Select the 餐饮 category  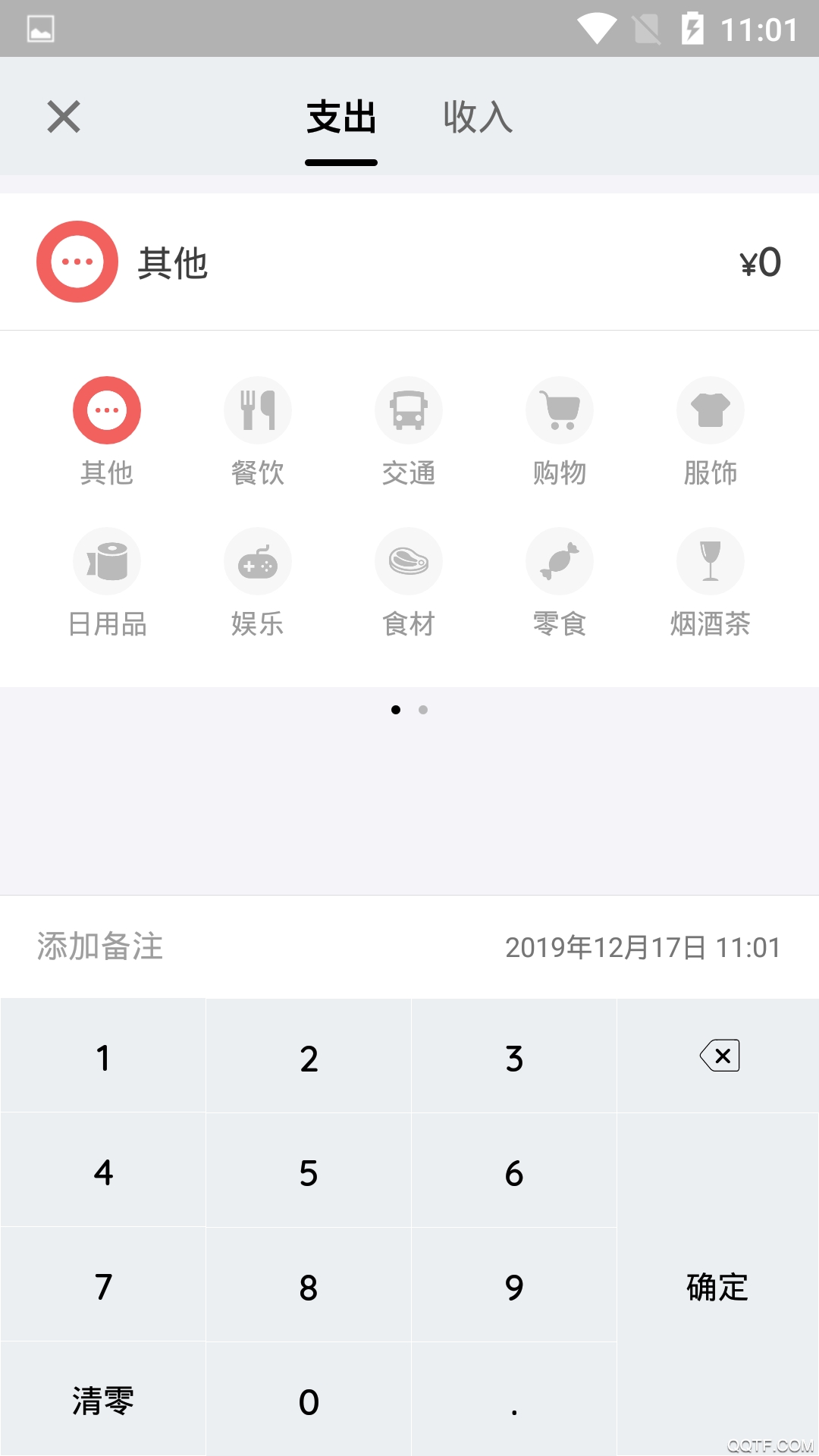click(258, 411)
